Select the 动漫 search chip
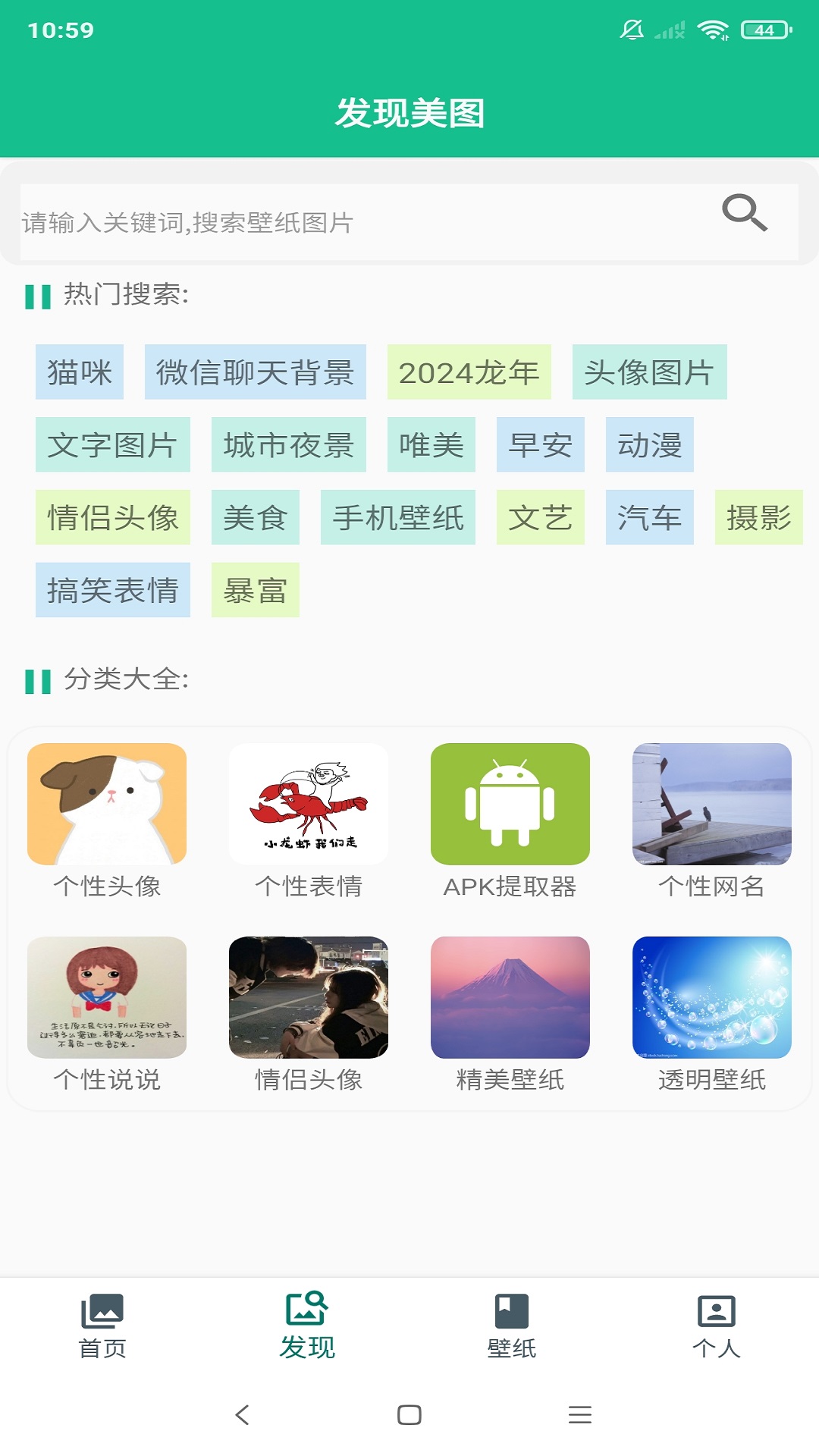 [x=649, y=445]
